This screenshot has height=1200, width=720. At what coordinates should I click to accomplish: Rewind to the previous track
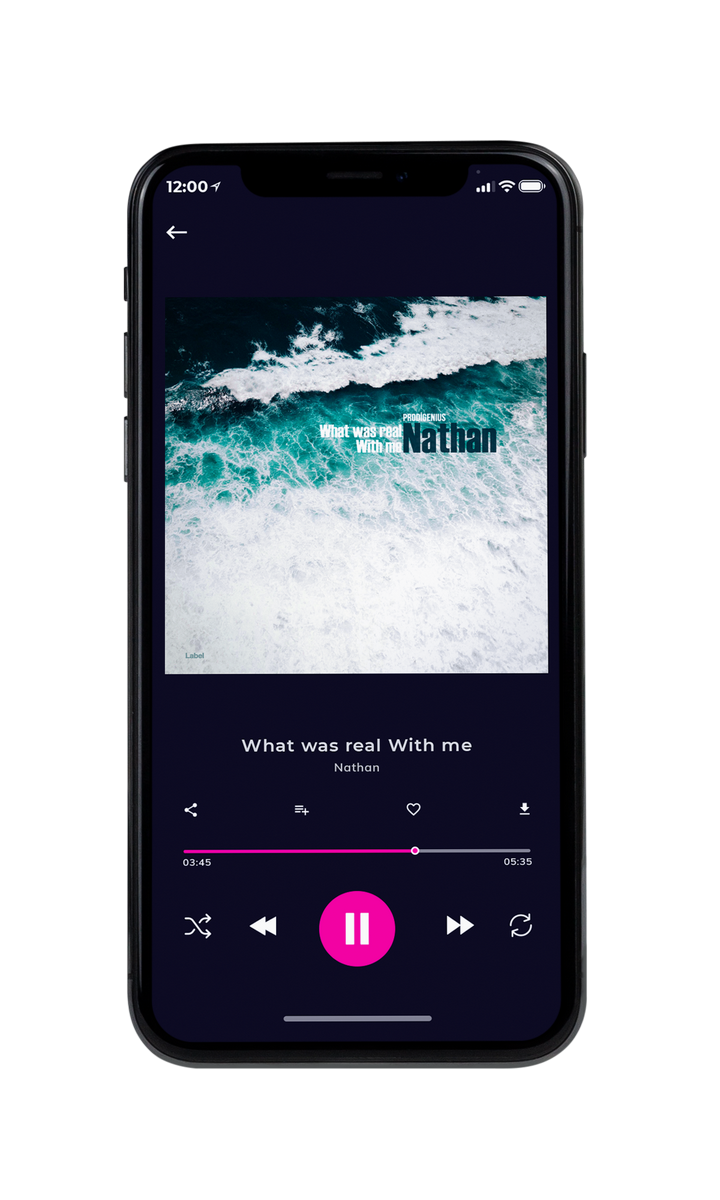coord(263,926)
